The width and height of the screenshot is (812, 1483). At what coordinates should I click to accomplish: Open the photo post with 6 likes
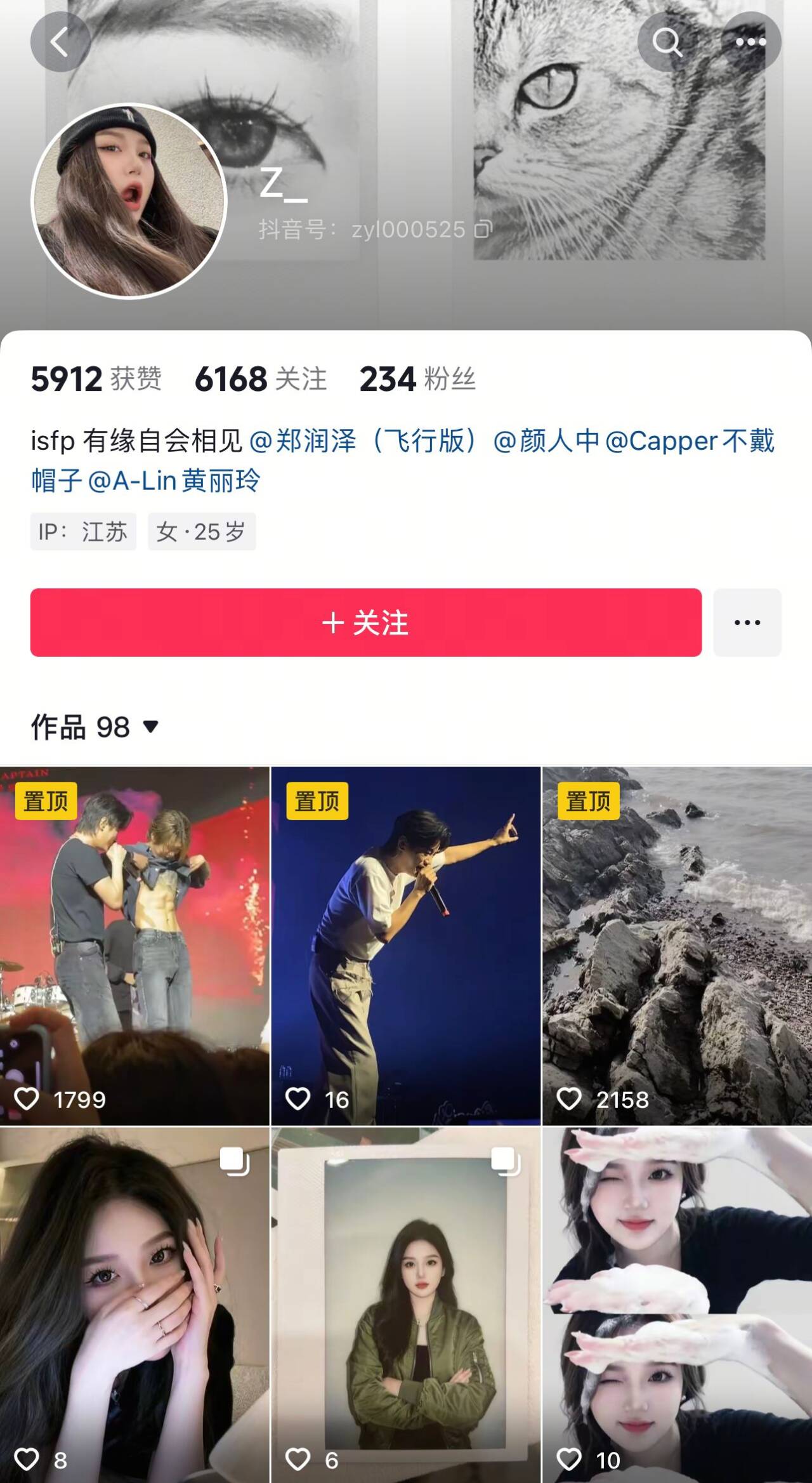tap(406, 1305)
